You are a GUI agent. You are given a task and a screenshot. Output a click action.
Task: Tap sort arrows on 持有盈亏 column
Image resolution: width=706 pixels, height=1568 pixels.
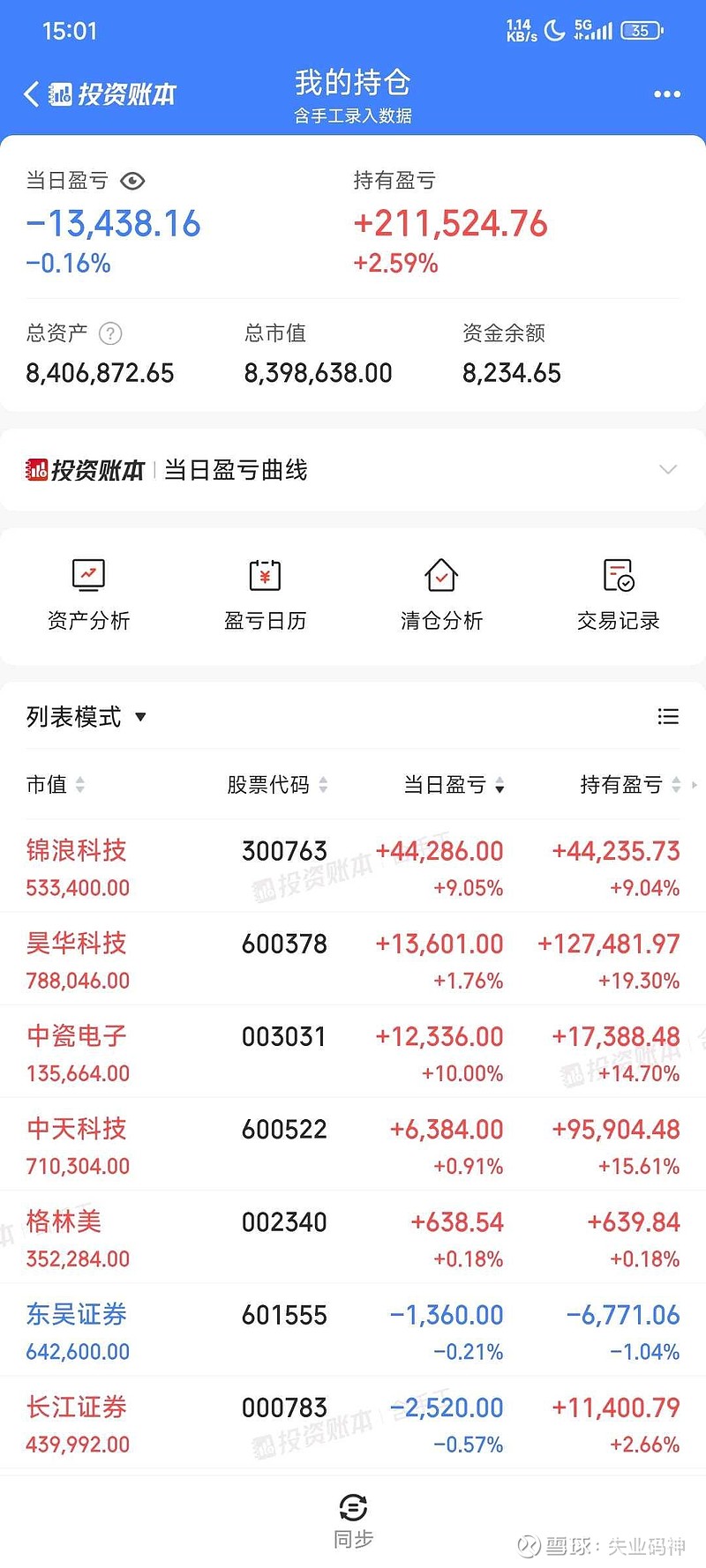click(x=675, y=785)
